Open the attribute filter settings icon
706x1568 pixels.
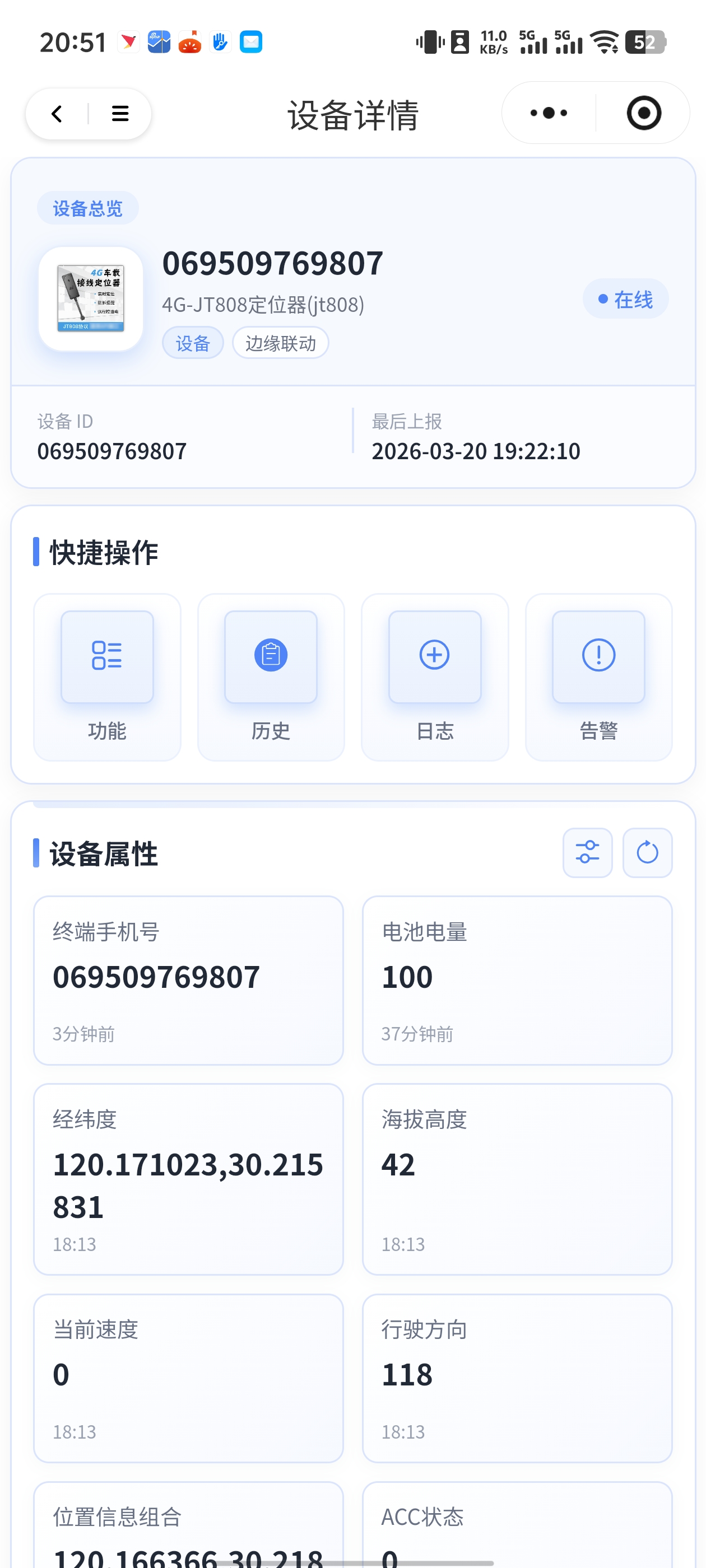[587, 853]
